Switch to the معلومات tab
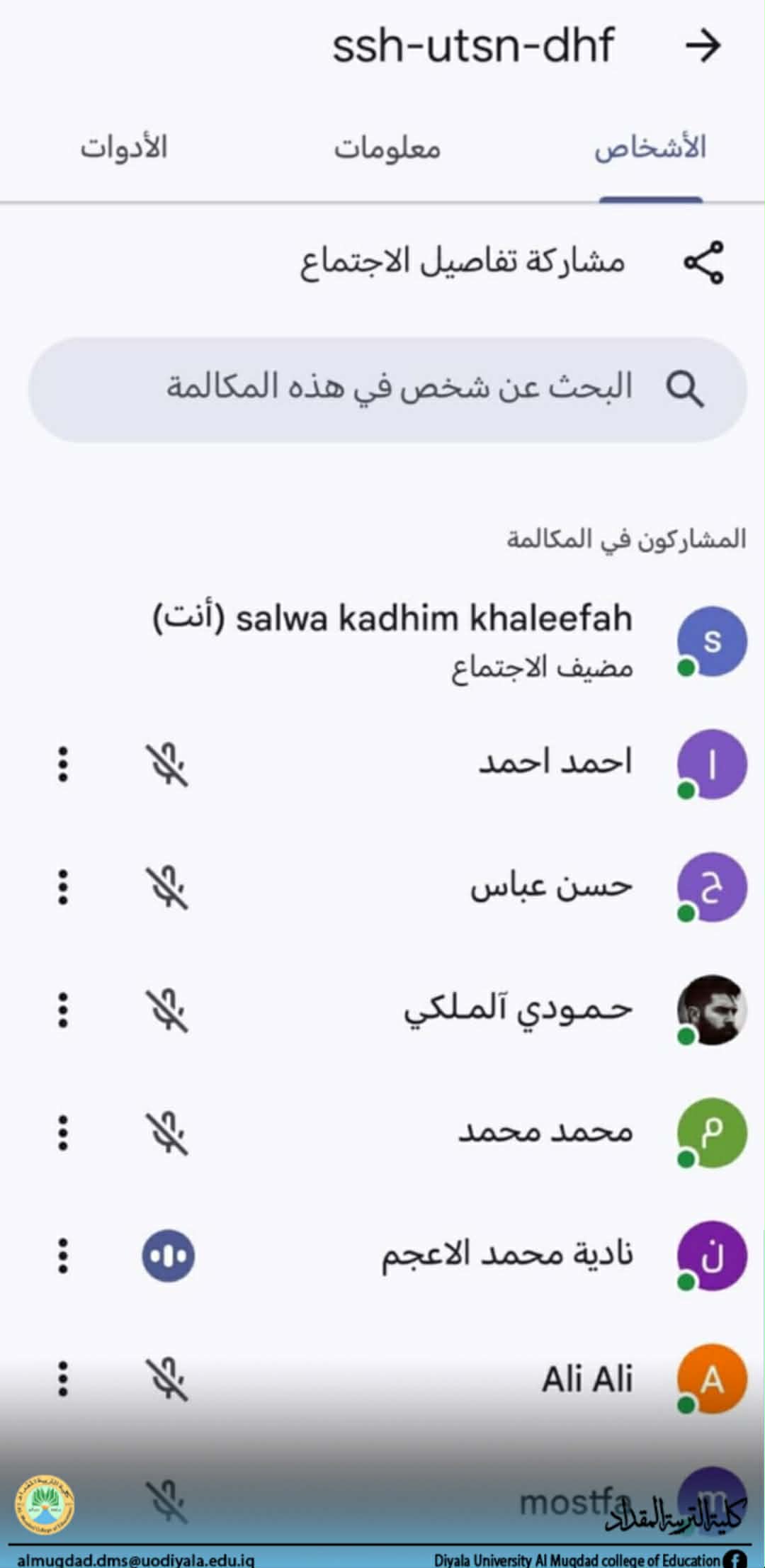 (x=387, y=149)
